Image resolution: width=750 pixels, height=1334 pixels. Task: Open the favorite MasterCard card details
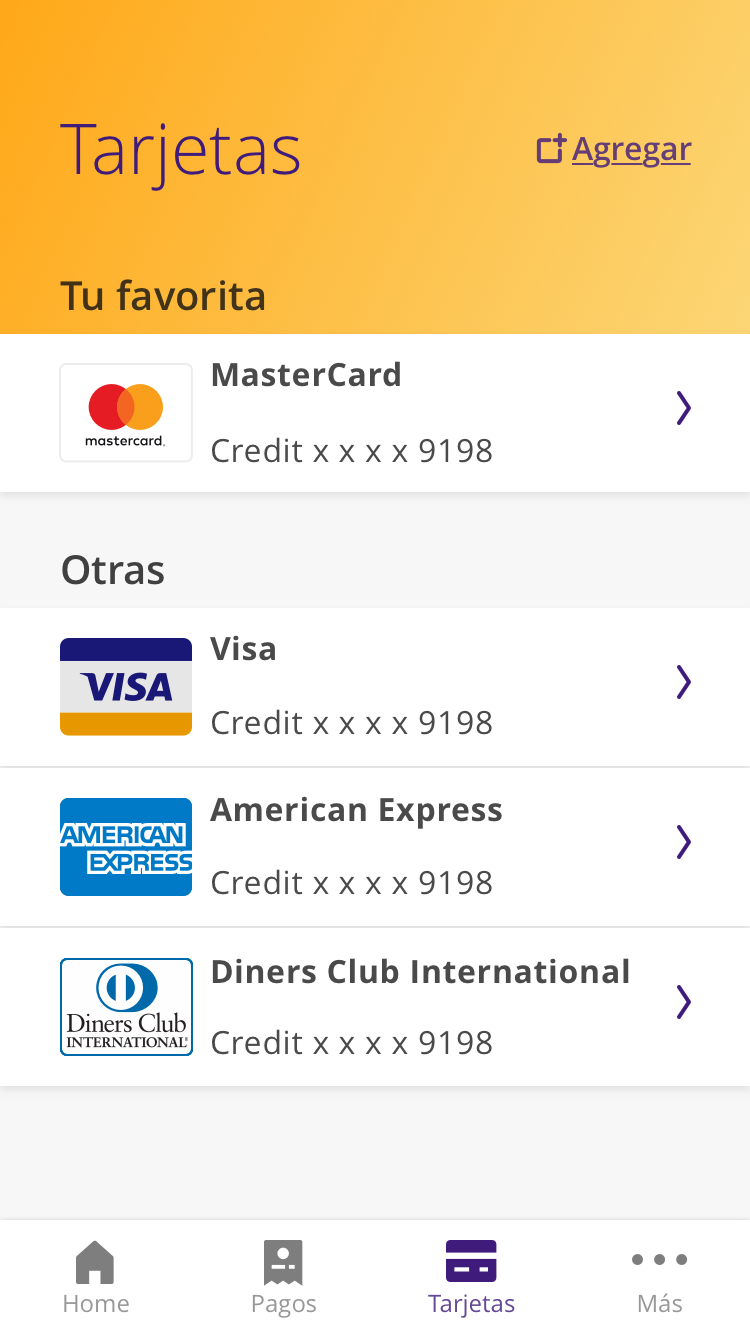pos(375,413)
